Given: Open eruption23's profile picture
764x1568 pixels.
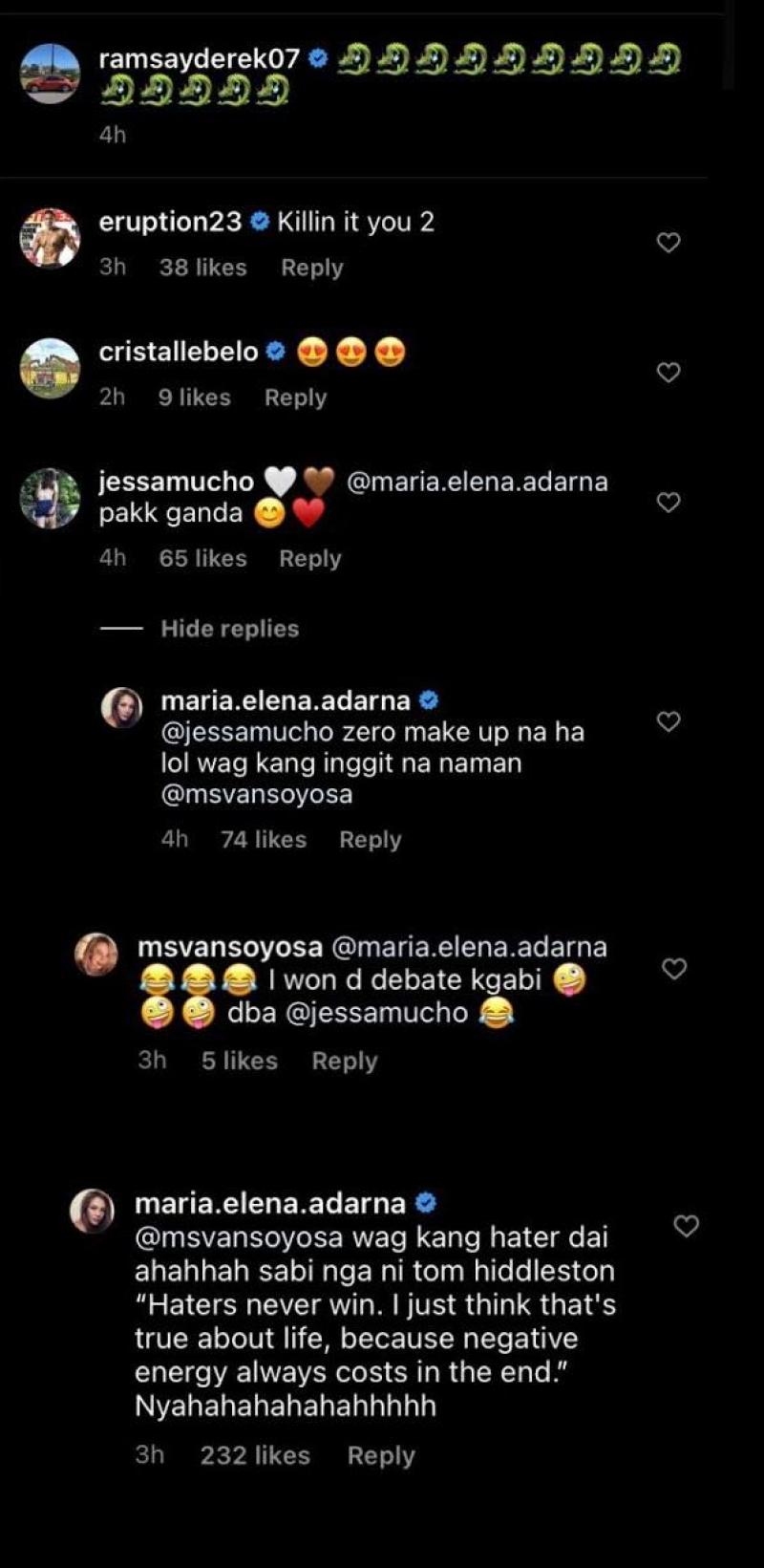Looking at the screenshot, I should [x=50, y=238].
